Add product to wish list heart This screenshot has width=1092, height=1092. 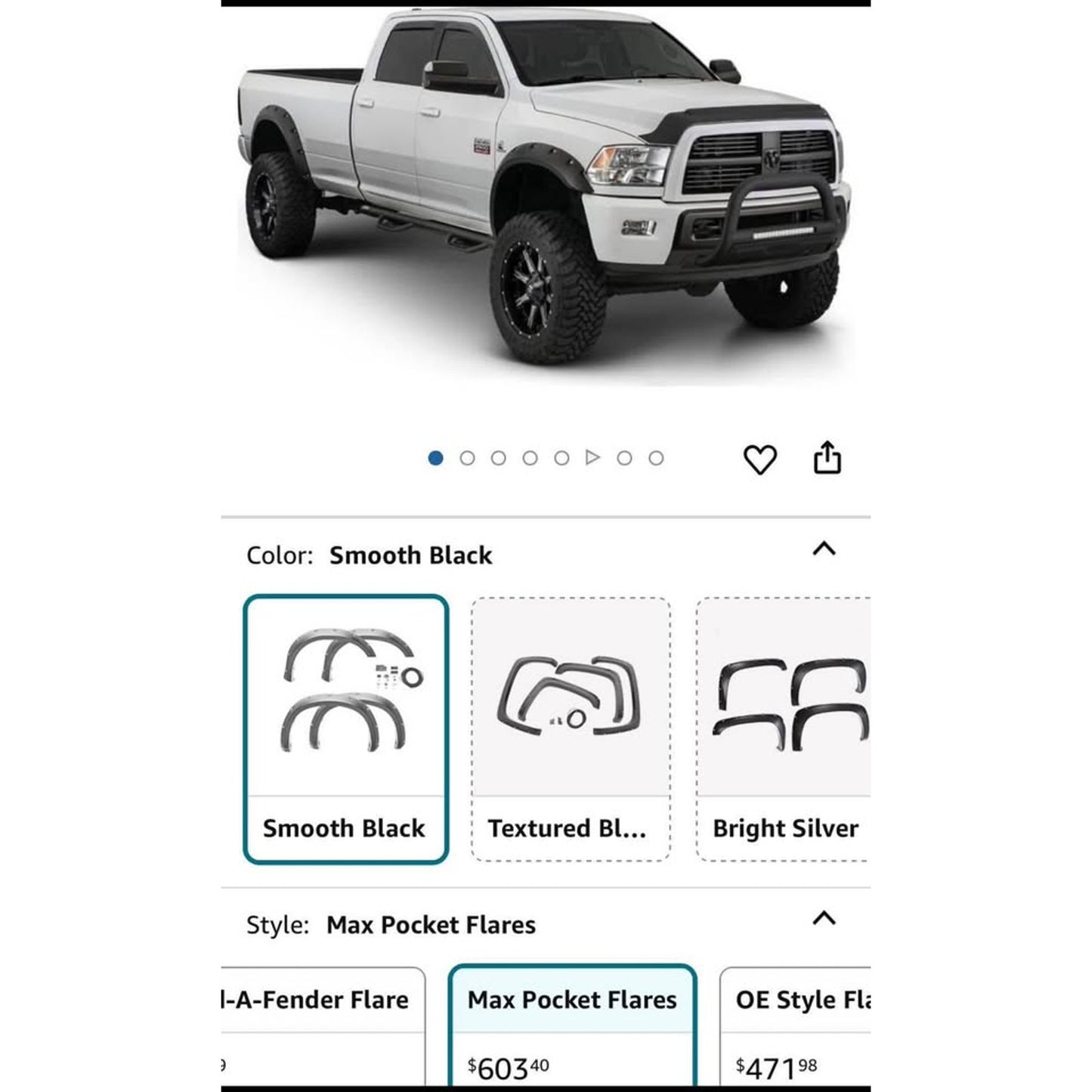pos(759,459)
